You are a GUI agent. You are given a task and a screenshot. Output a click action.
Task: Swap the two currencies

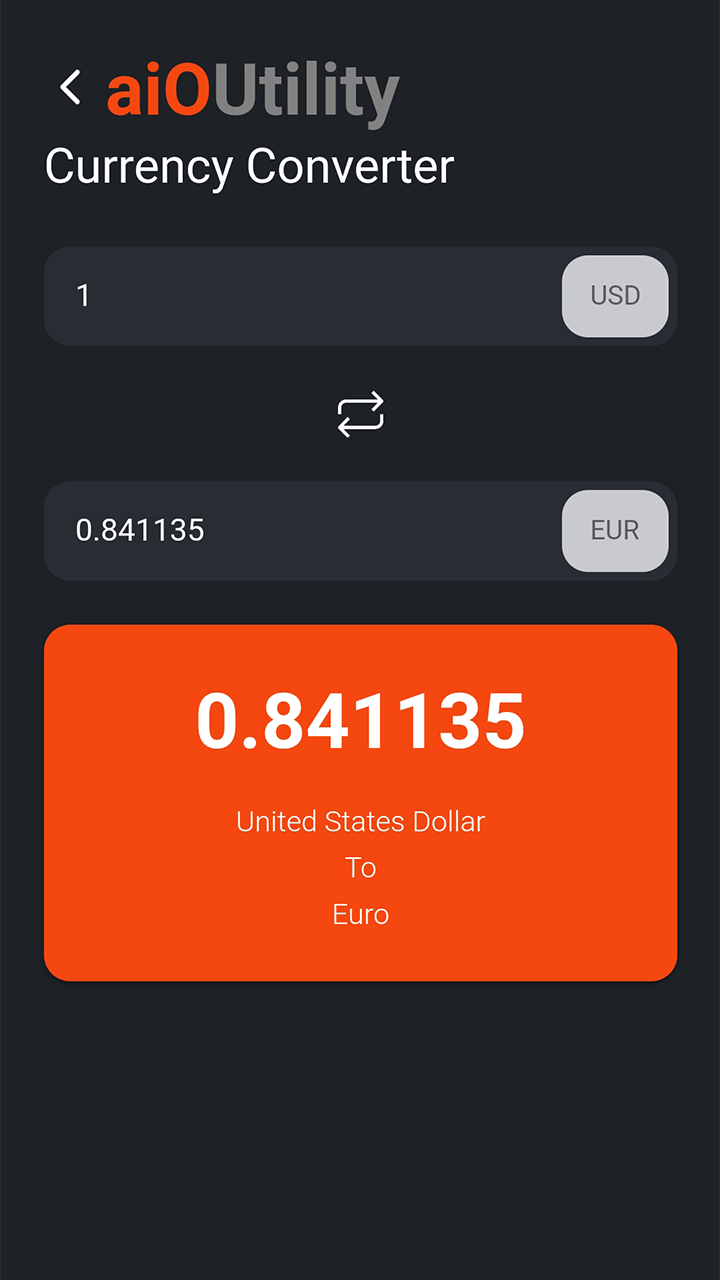click(x=360, y=414)
